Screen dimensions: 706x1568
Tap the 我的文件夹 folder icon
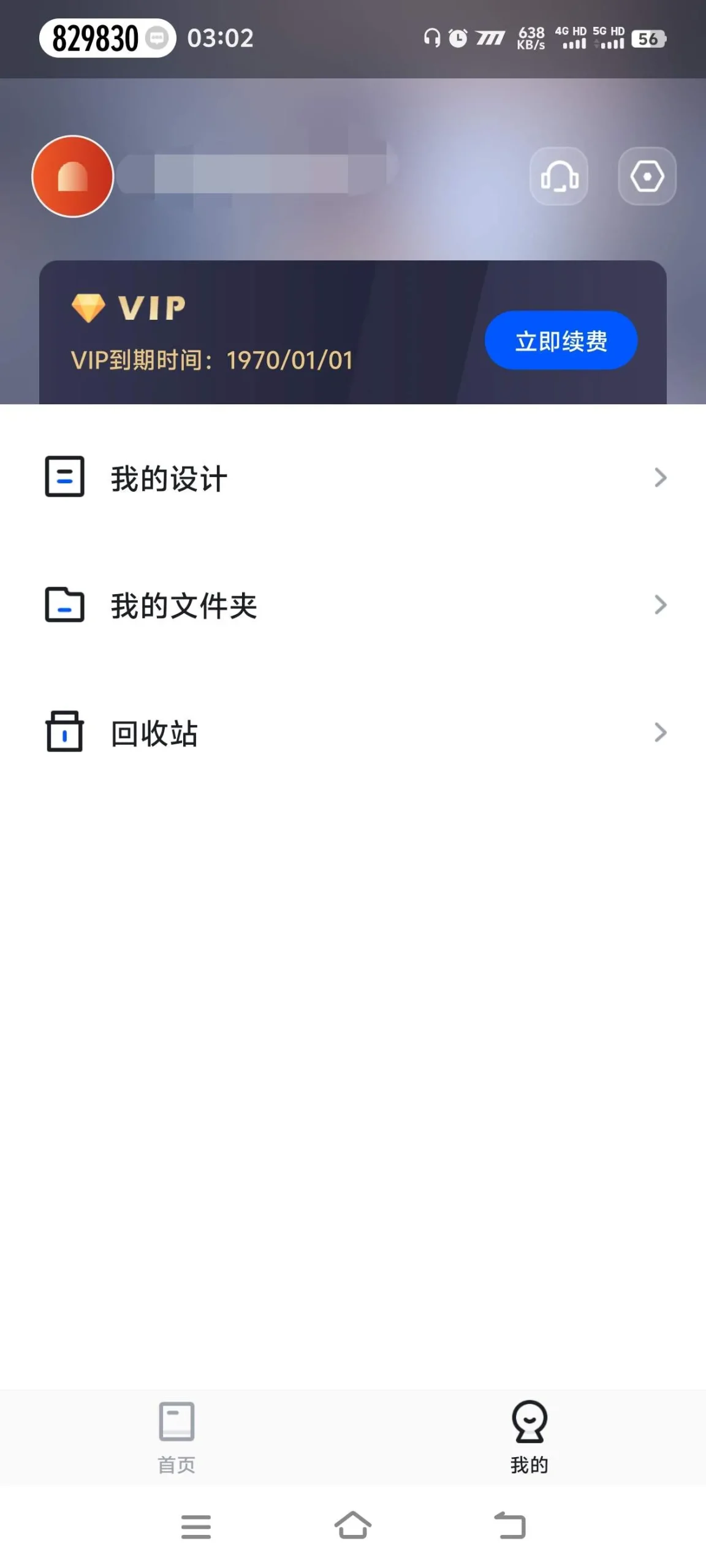[x=64, y=606]
